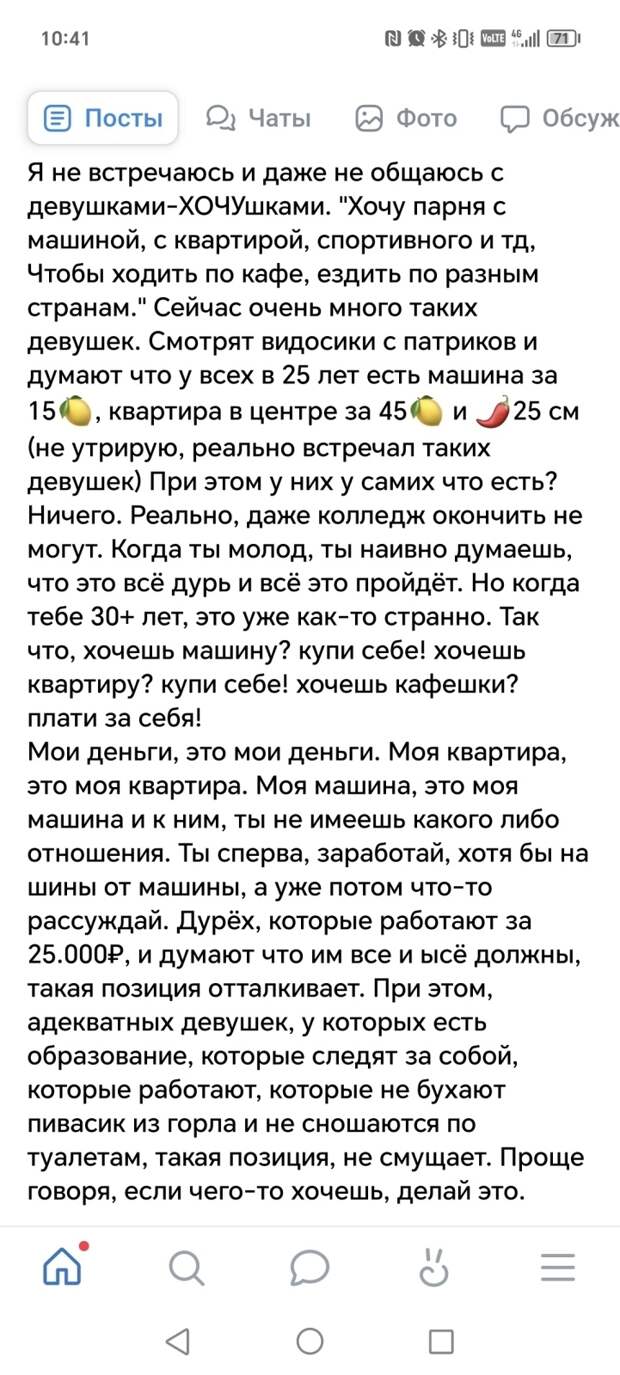Go to the phone home screen
The image size is (620, 1375).
(310, 1341)
